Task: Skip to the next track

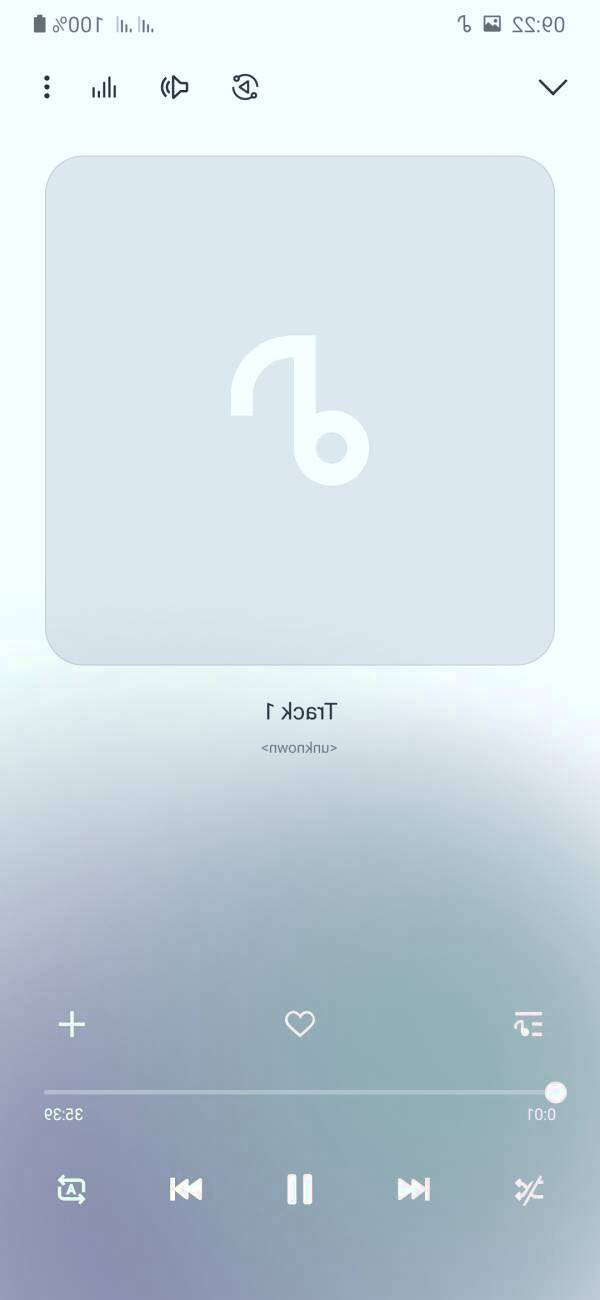Action: [x=413, y=1189]
